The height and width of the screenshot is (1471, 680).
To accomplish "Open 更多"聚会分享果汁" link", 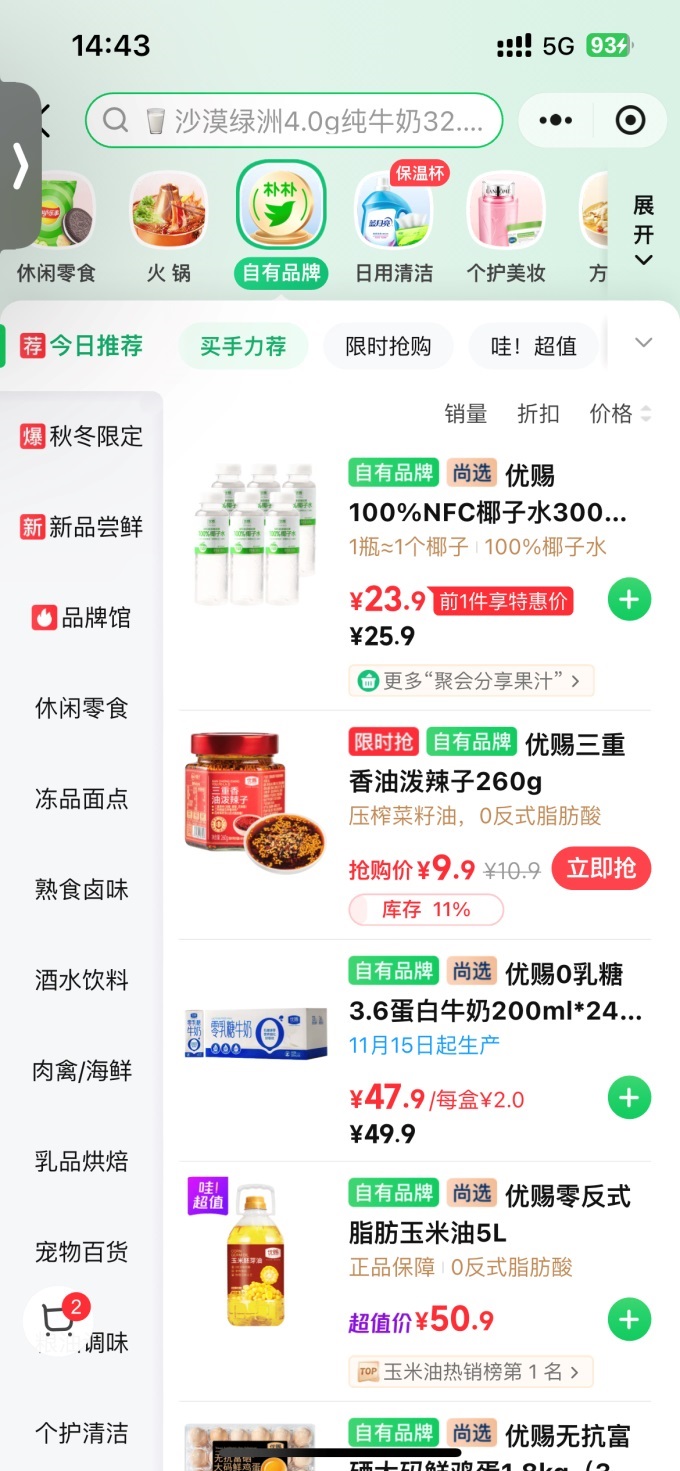I will pos(471,681).
